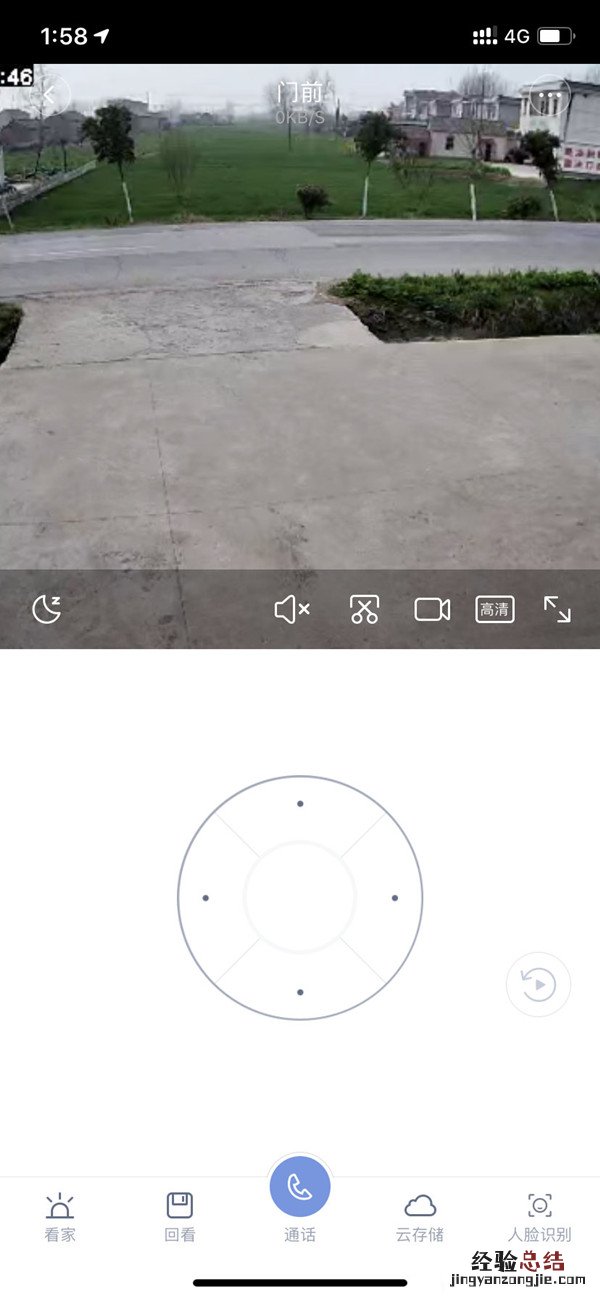Tilt the camera up
Viewport: 600px width, 1298px height.
pyautogui.click(x=300, y=804)
